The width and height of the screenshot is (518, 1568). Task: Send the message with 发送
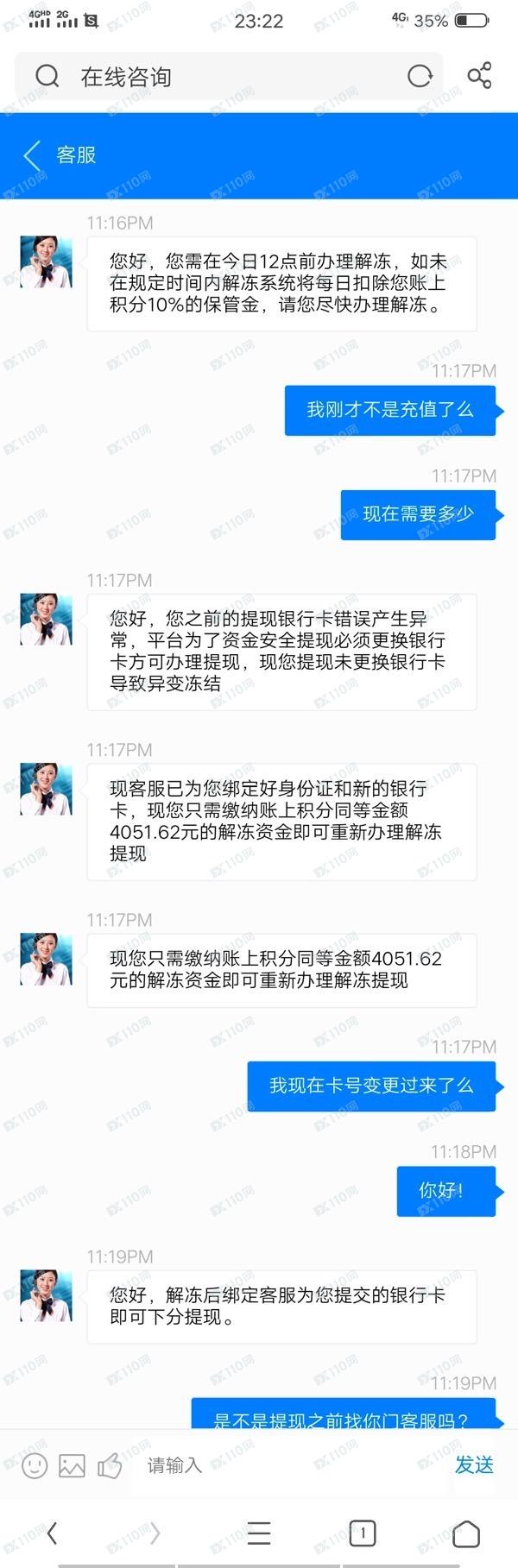pos(474,1465)
